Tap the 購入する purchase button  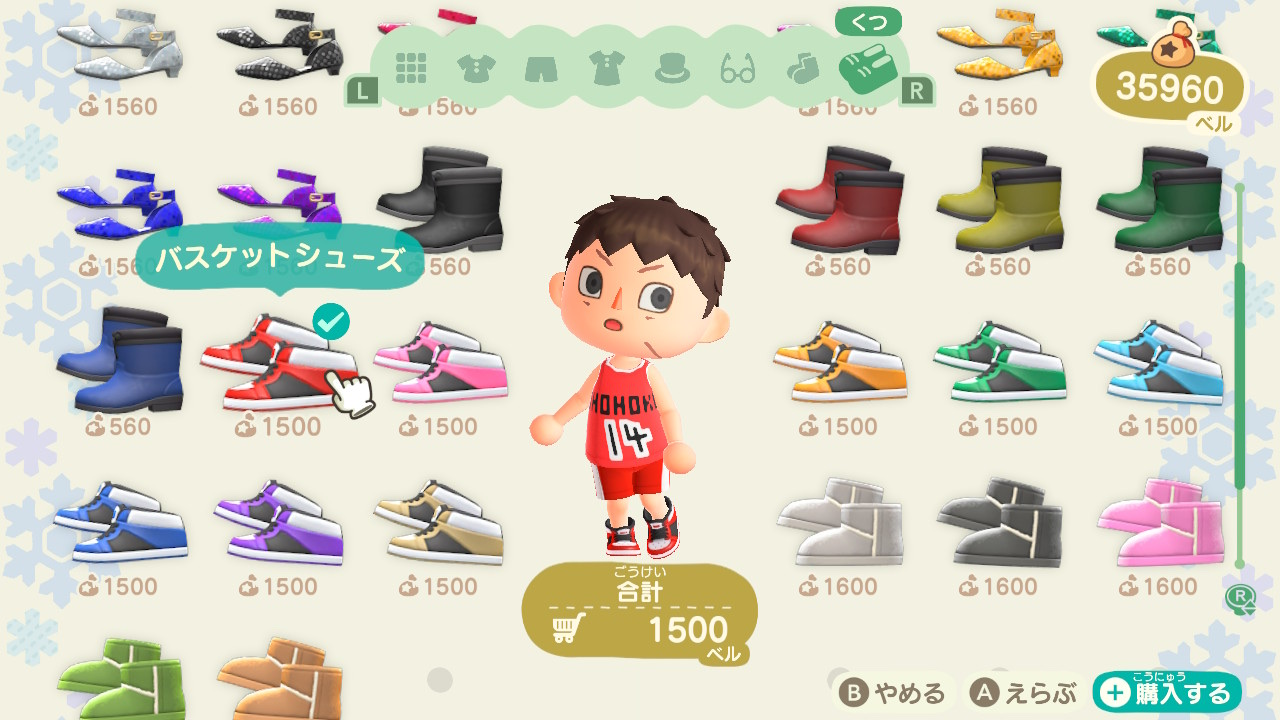pos(1167,693)
